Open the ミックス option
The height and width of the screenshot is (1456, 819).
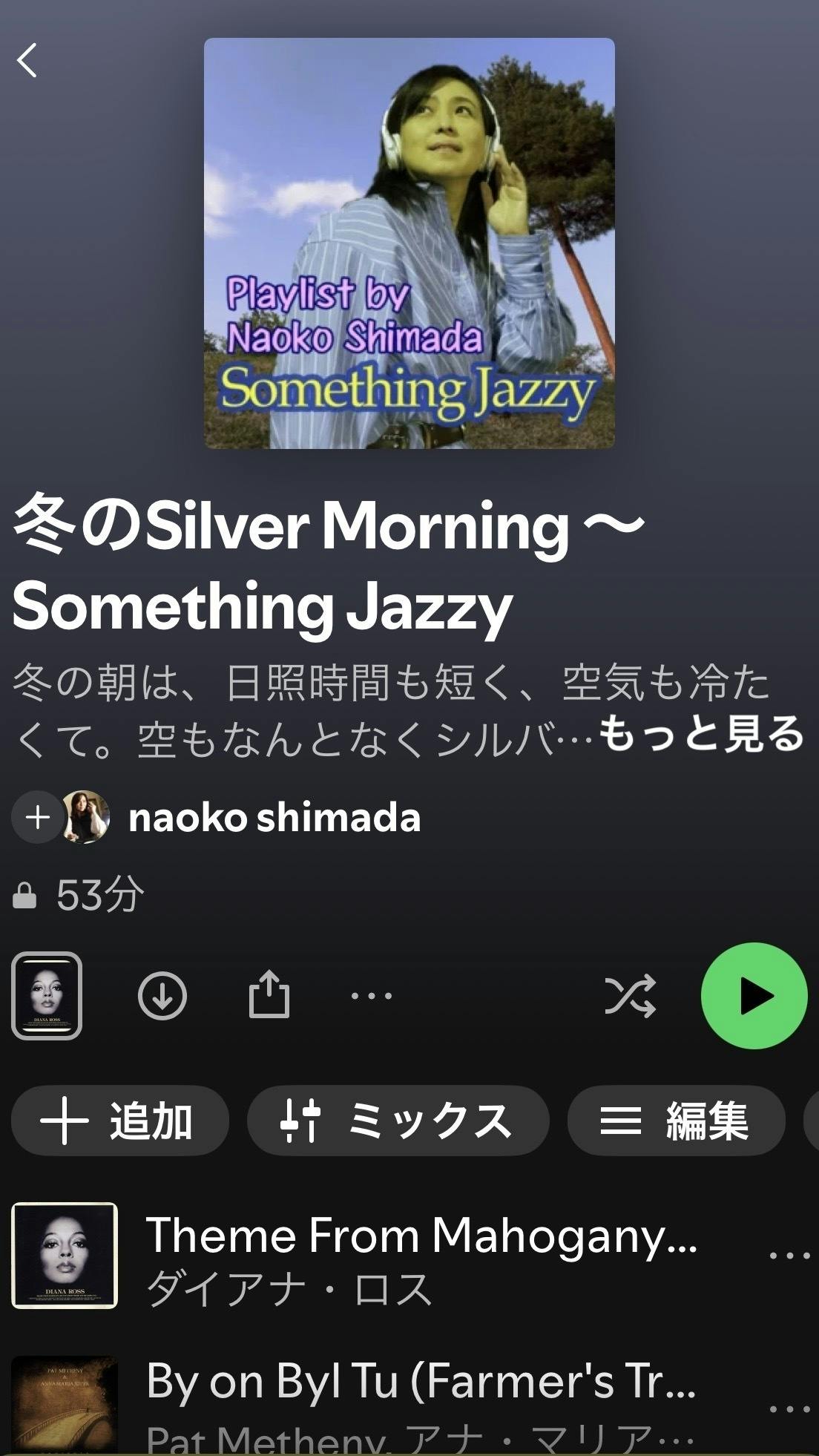coord(398,1121)
